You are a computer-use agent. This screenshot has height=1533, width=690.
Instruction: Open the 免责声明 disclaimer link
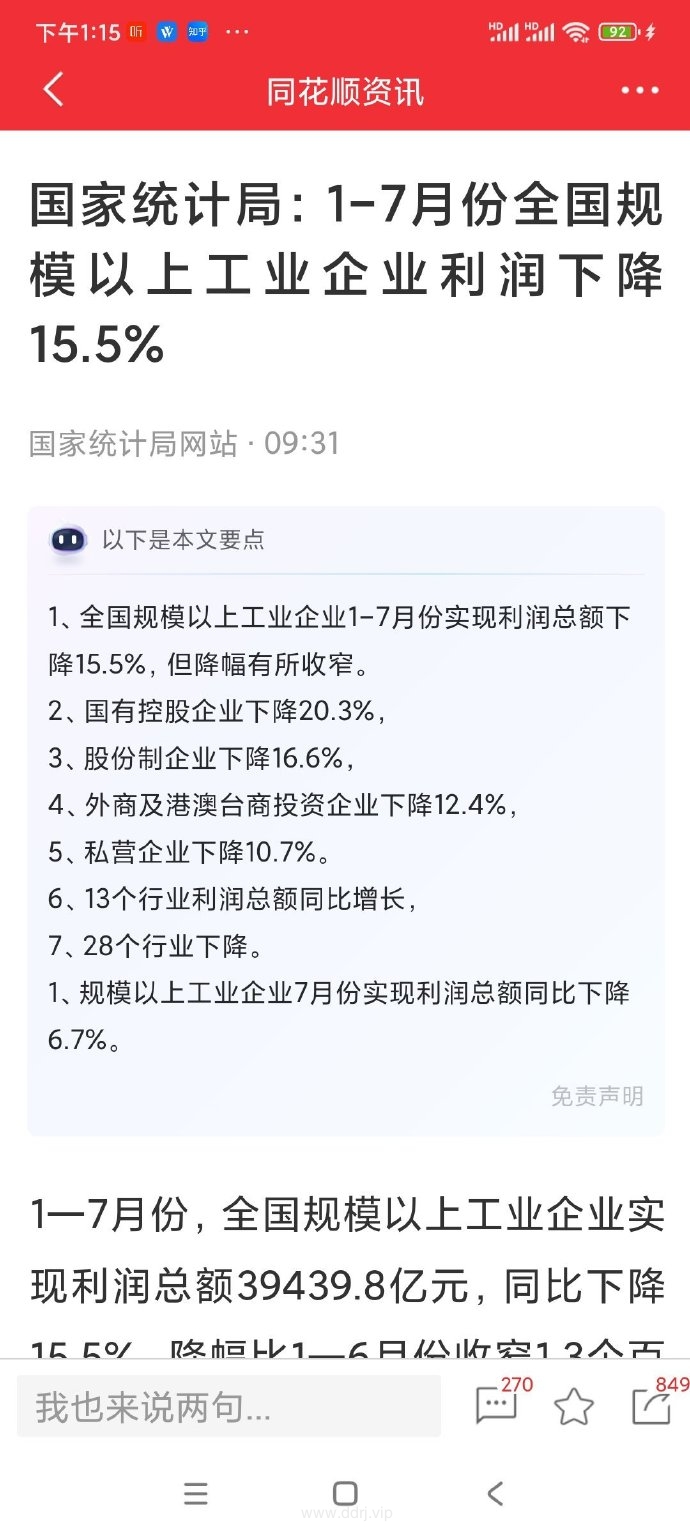point(597,1096)
